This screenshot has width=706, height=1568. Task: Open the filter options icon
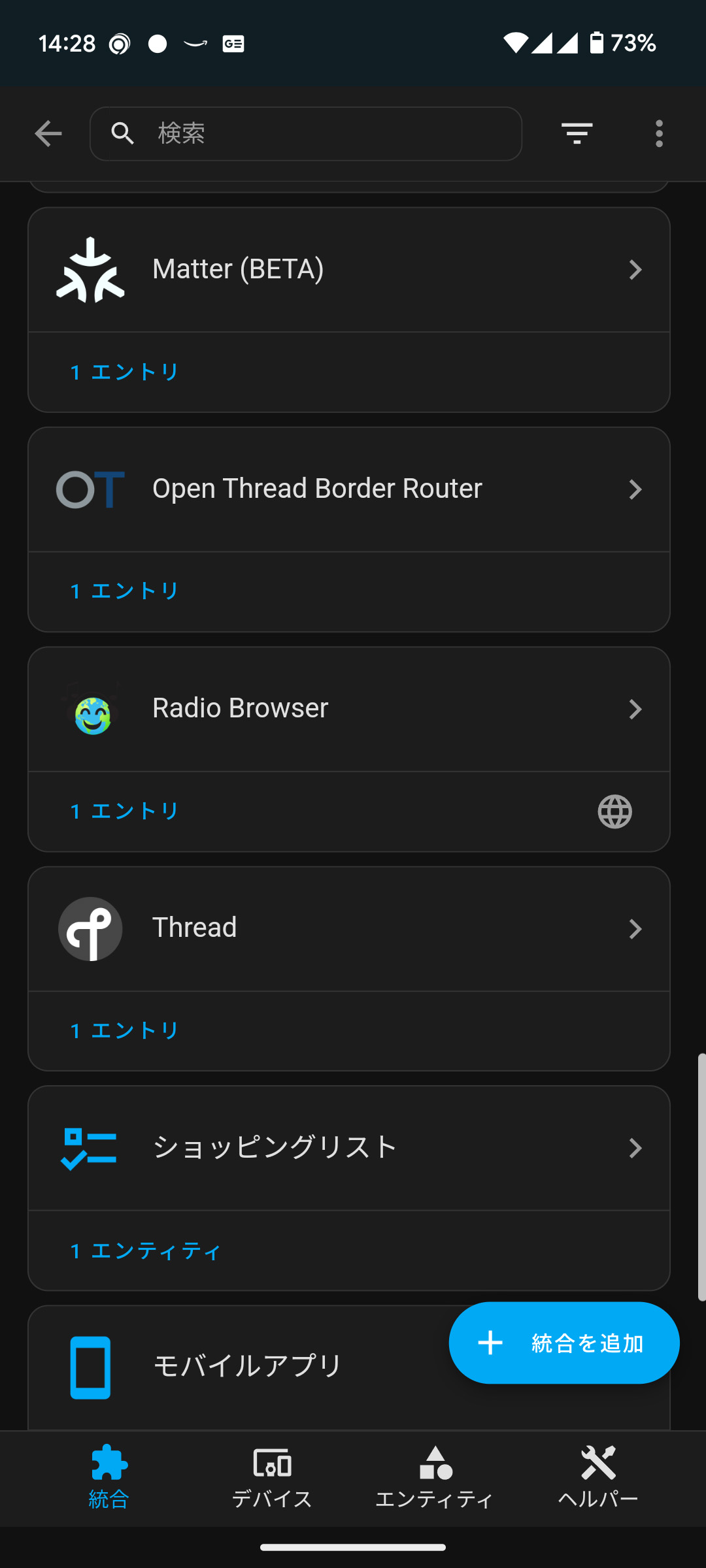pos(577,134)
